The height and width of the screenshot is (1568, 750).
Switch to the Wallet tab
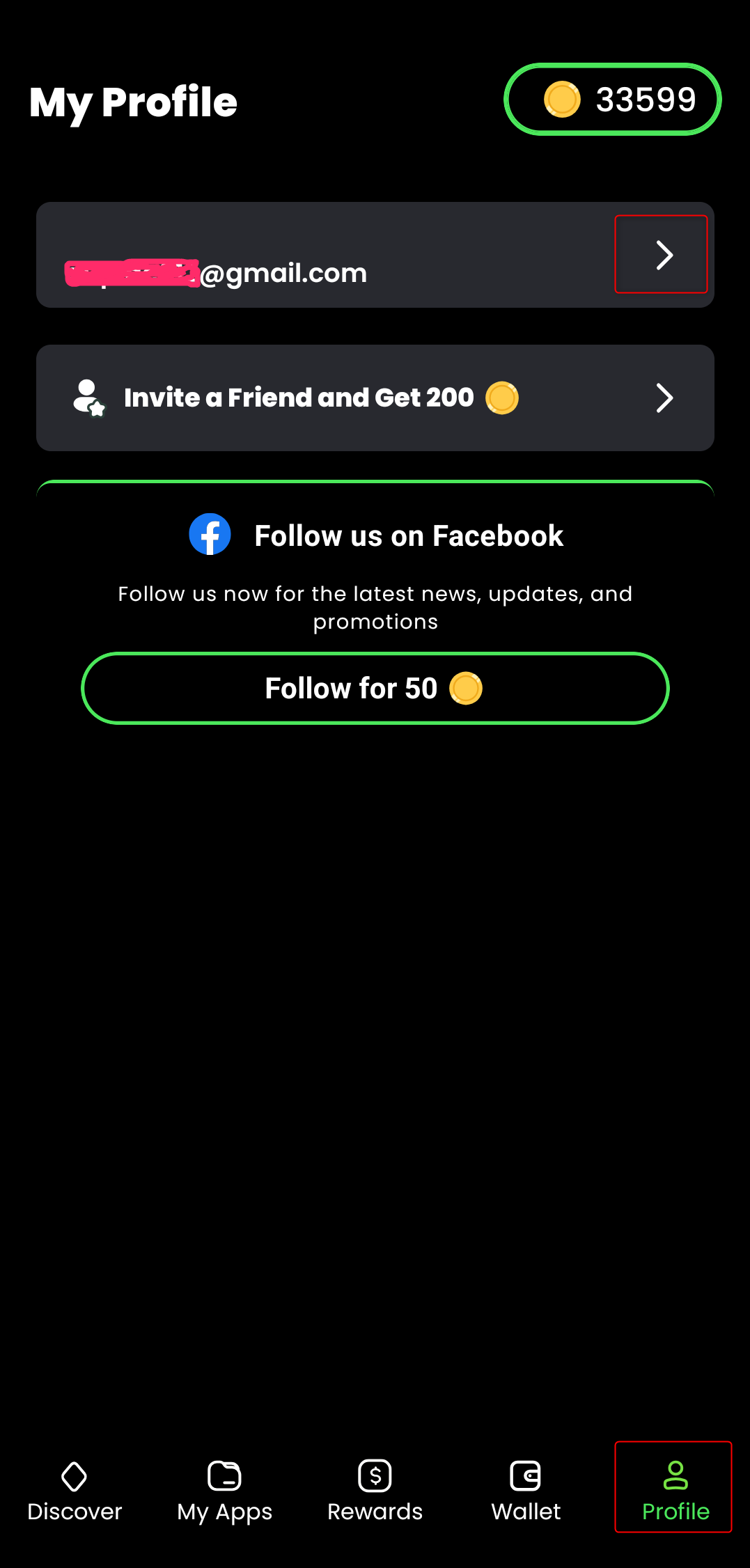526,1490
